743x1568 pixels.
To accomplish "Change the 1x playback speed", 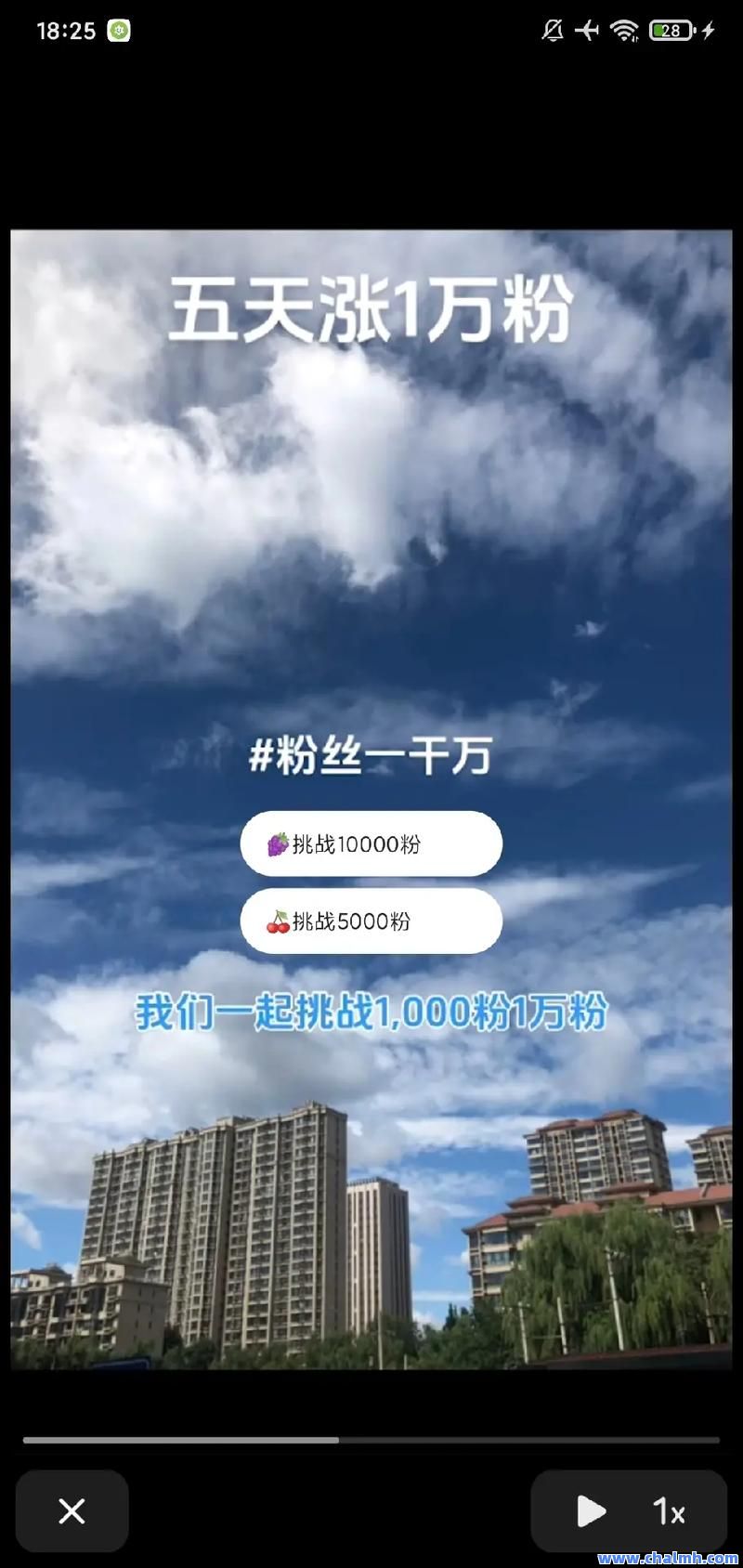I will point(669,1511).
